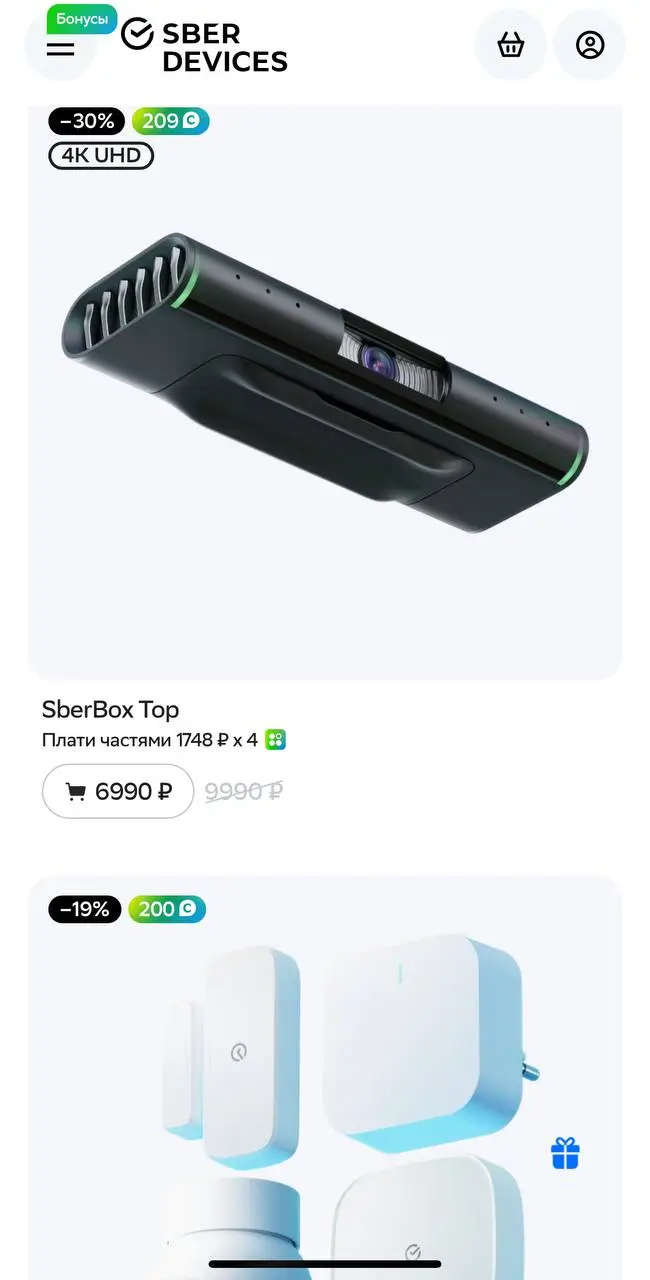Tap the blue gift icon
Image resolution: width=650 pixels, height=1280 pixels.
565,1153
